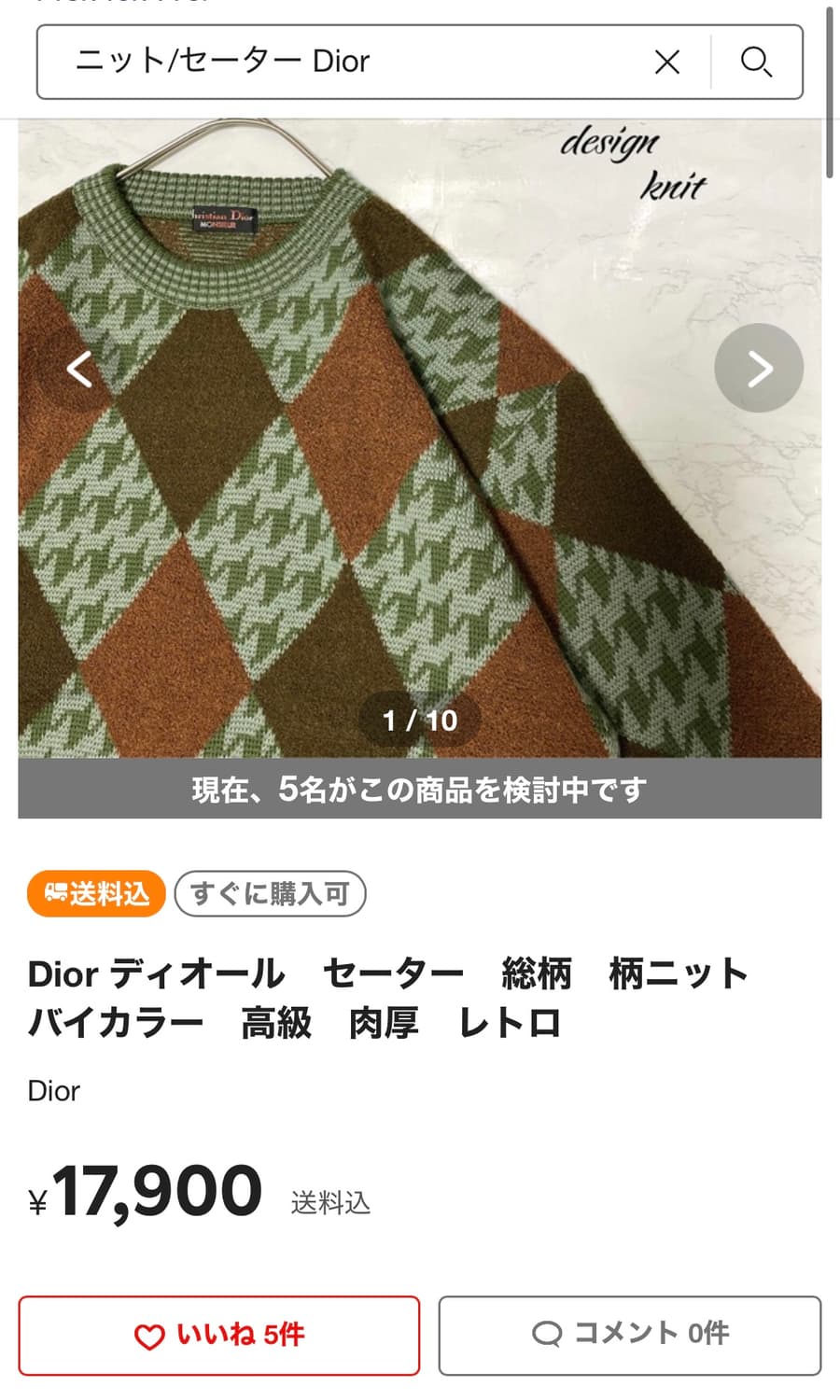Go to previous photo with left arrow
The image size is (840, 1400).
(x=80, y=368)
